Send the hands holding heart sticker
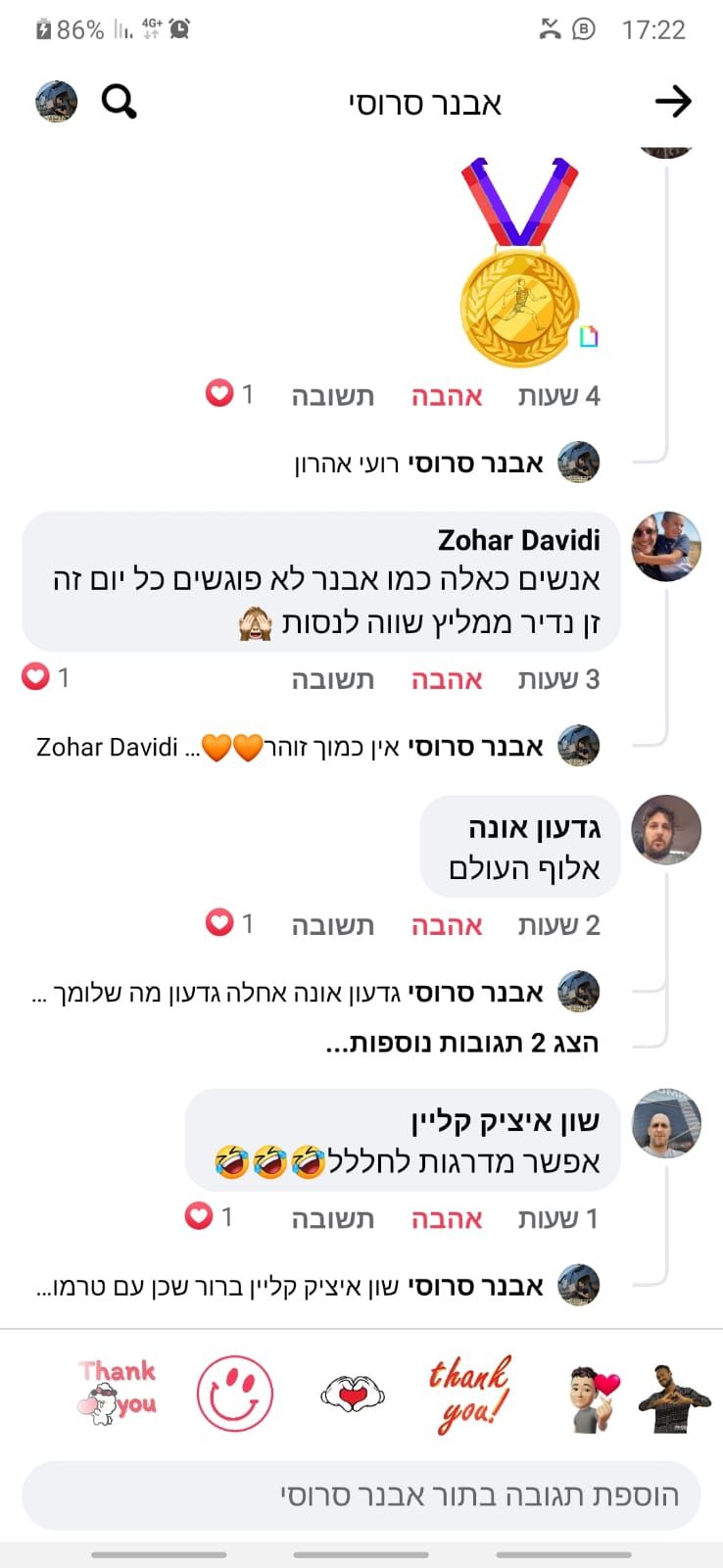Viewport: 723px width, 1568px height. (353, 1394)
